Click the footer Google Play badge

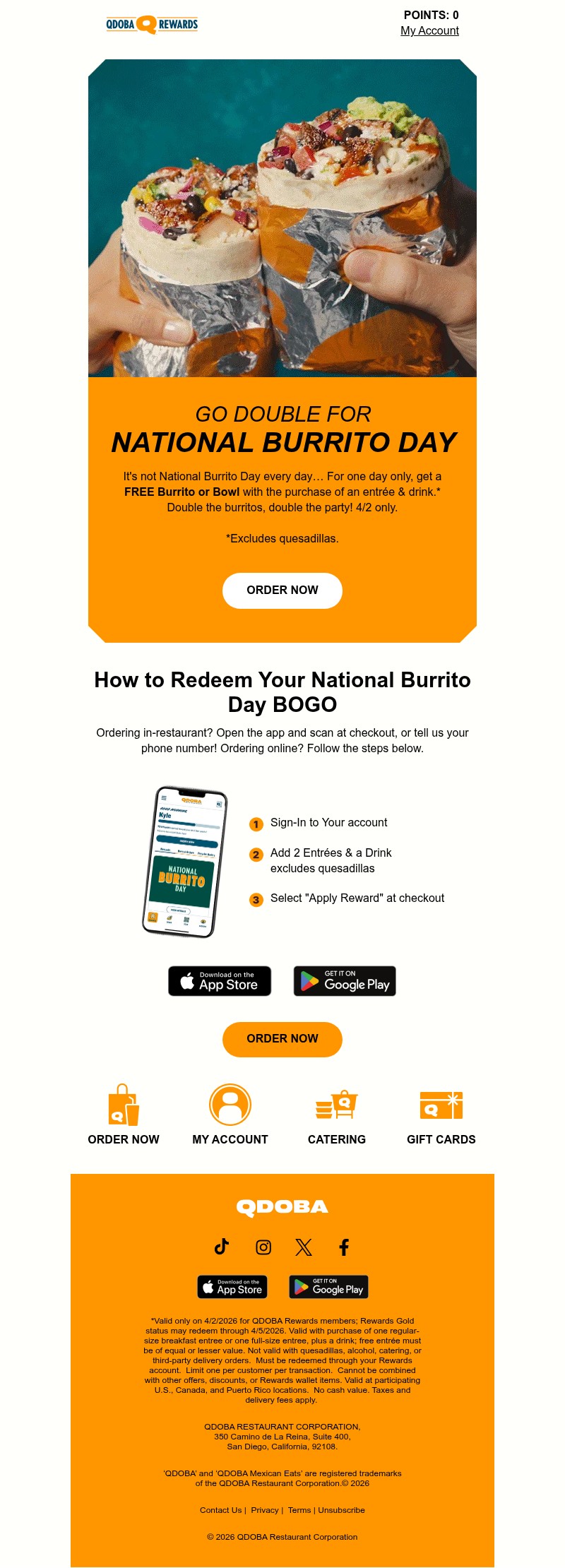[328, 1287]
